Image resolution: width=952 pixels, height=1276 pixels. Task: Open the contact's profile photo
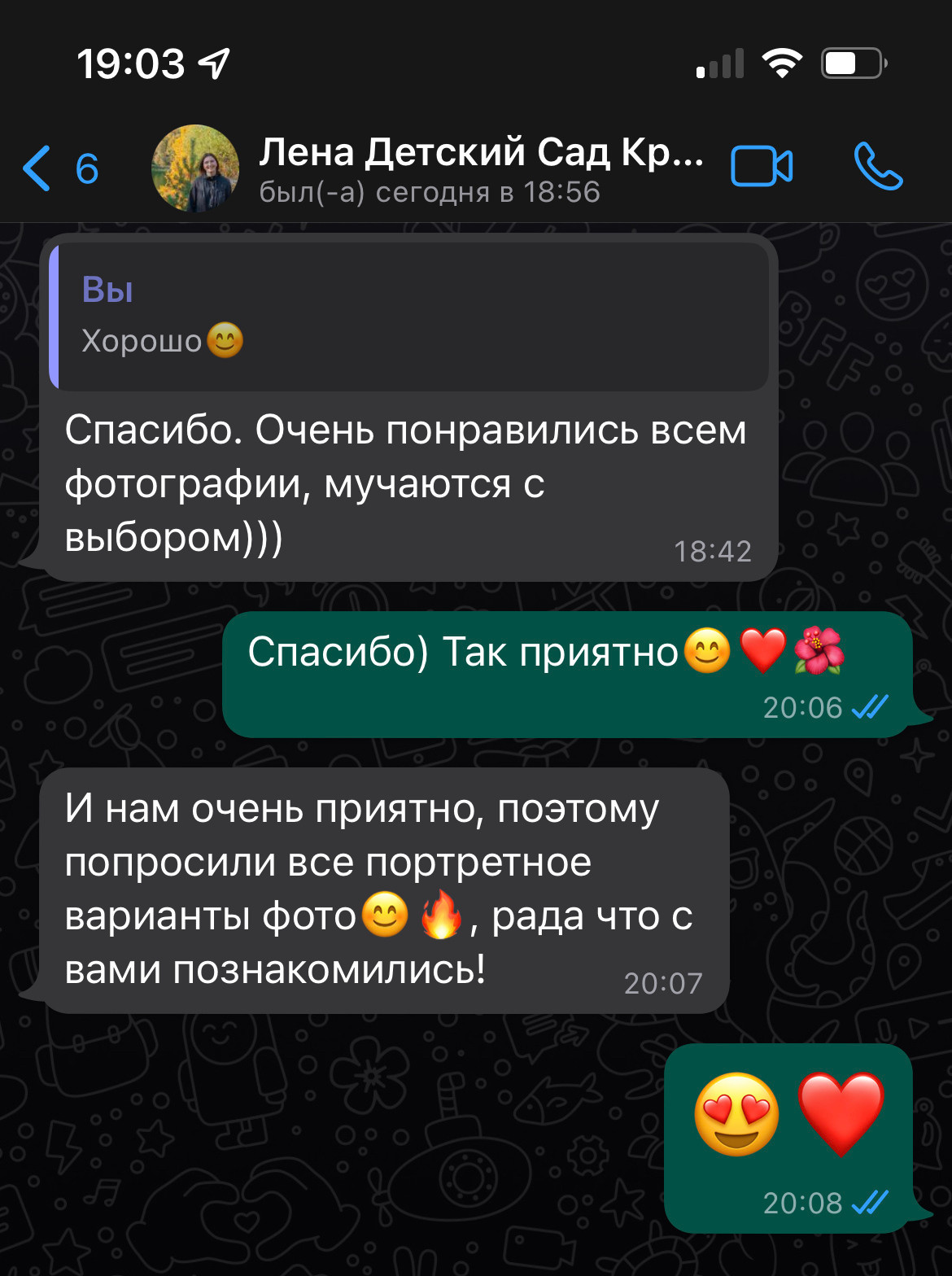(x=195, y=167)
